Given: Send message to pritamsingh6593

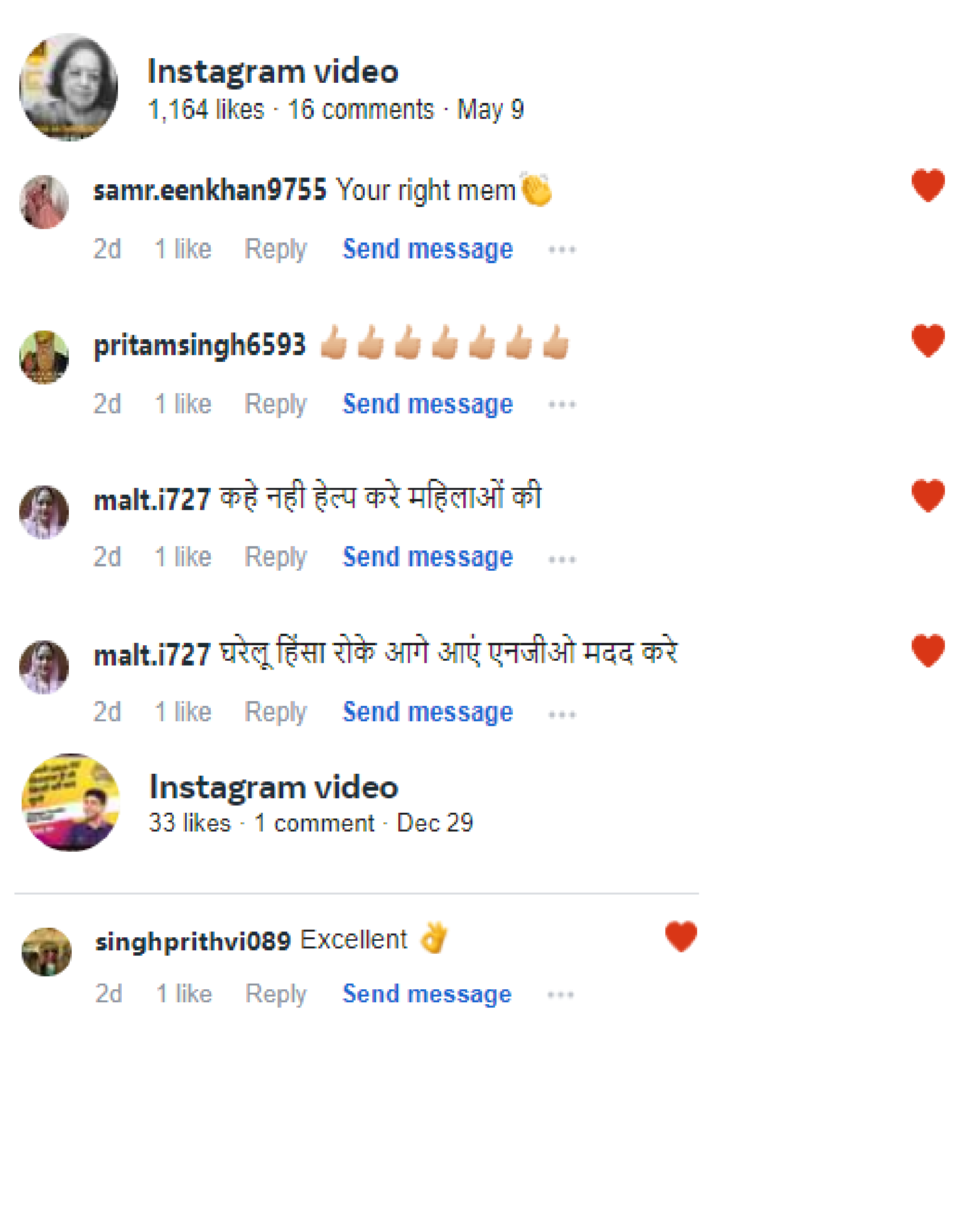Looking at the screenshot, I should pos(428,404).
